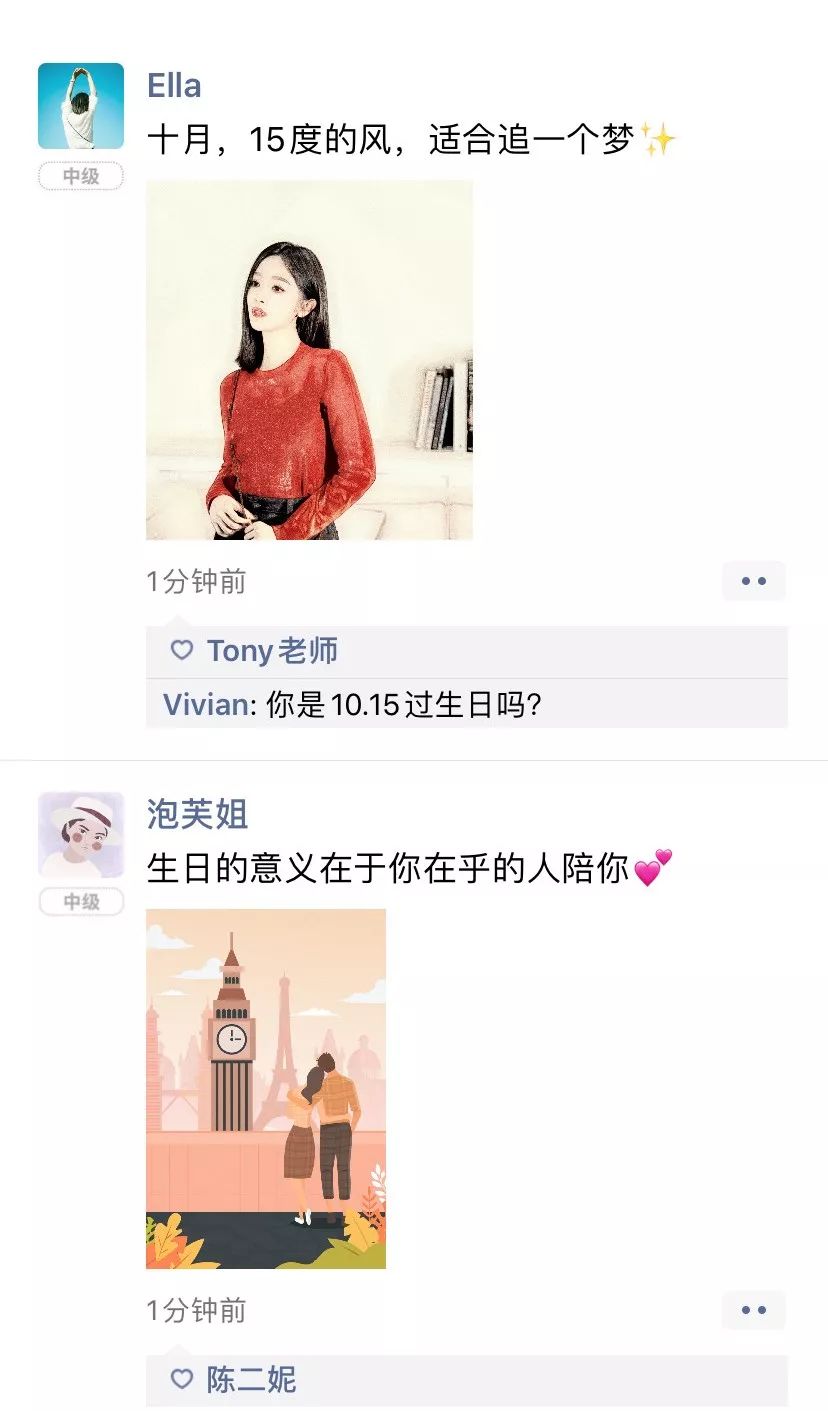Open 陈二妮 from the likes list
The image size is (828, 1411).
coord(251,1380)
